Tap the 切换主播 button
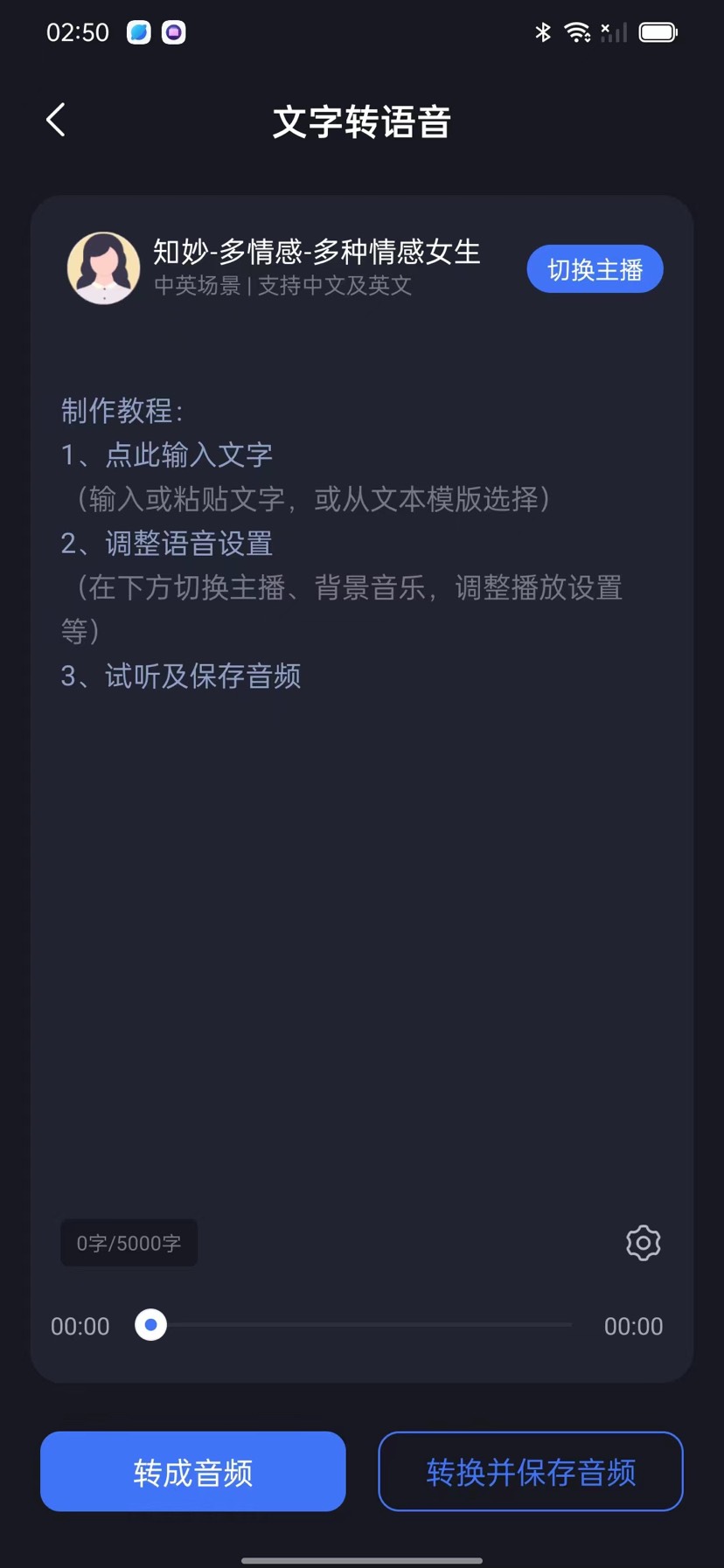The width and height of the screenshot is (724, 1568). [595, 269]
